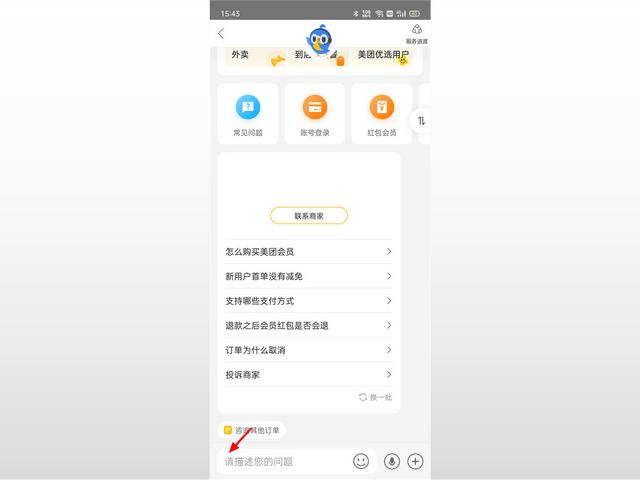Open 投诉商家 row
Image resolution: width=640 pixels, height=480 pixels.
(308, 375)
